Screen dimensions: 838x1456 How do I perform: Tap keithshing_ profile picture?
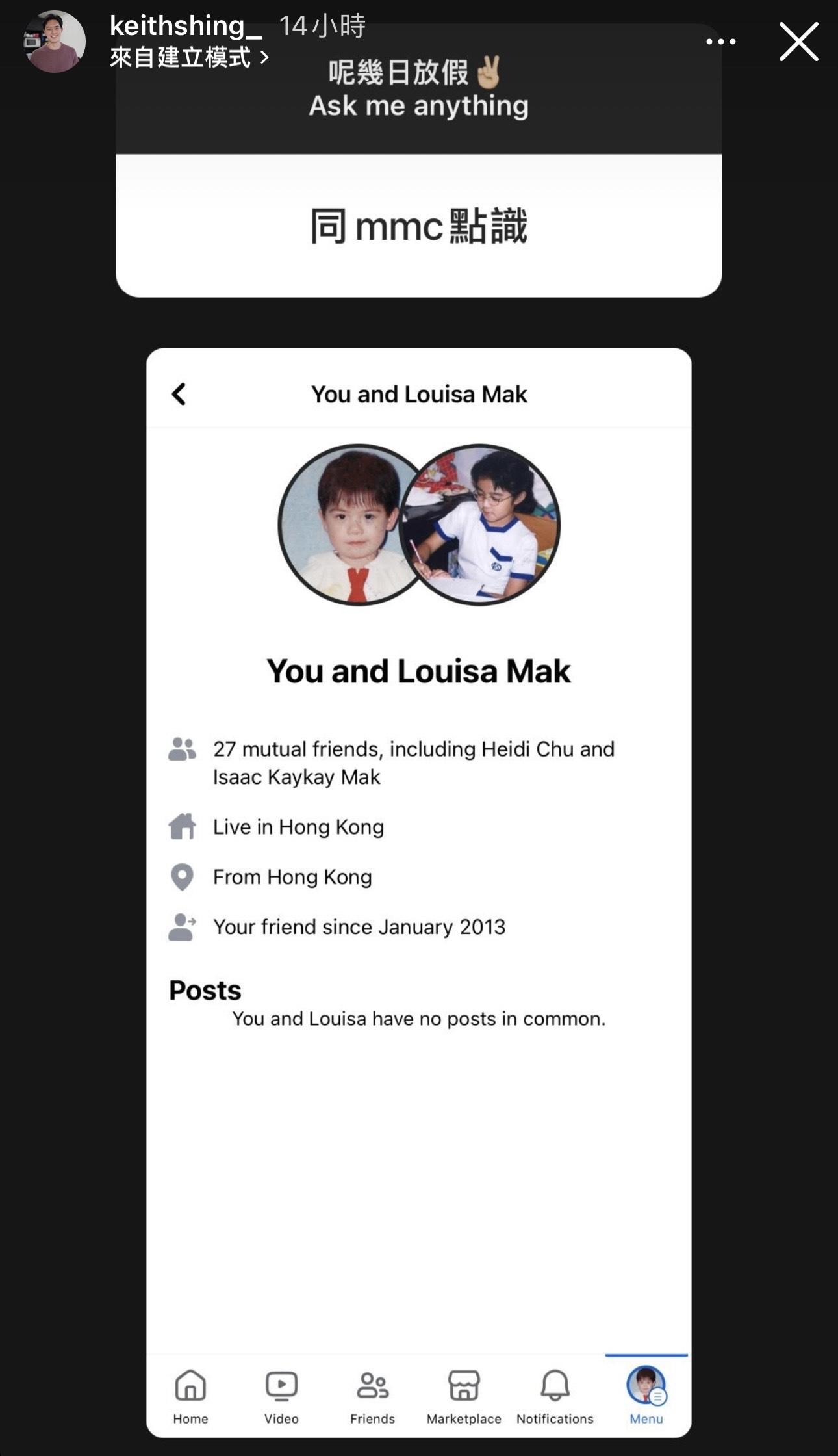pyautogui.click(x=55, y=42)
